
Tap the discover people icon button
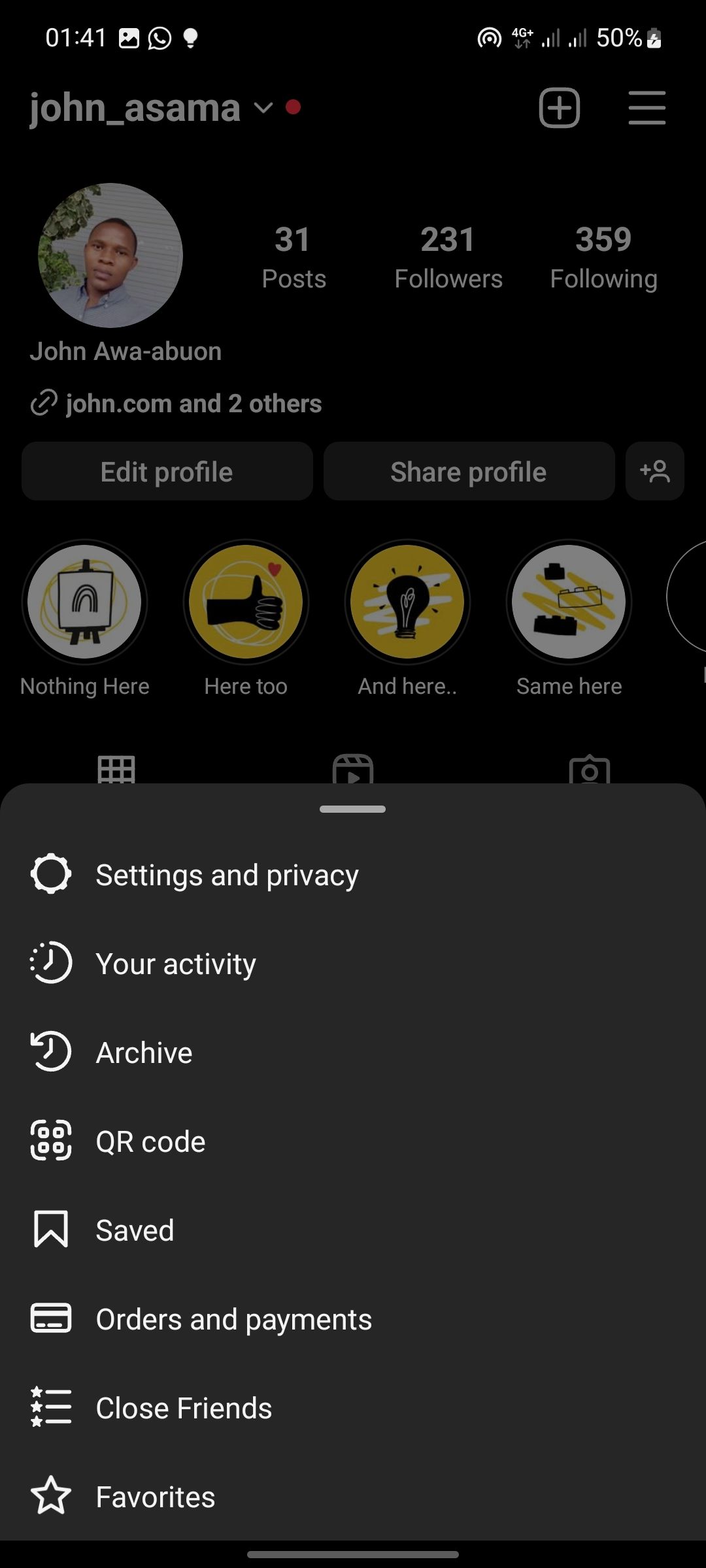pyautogui.click(x=654, y=472)
